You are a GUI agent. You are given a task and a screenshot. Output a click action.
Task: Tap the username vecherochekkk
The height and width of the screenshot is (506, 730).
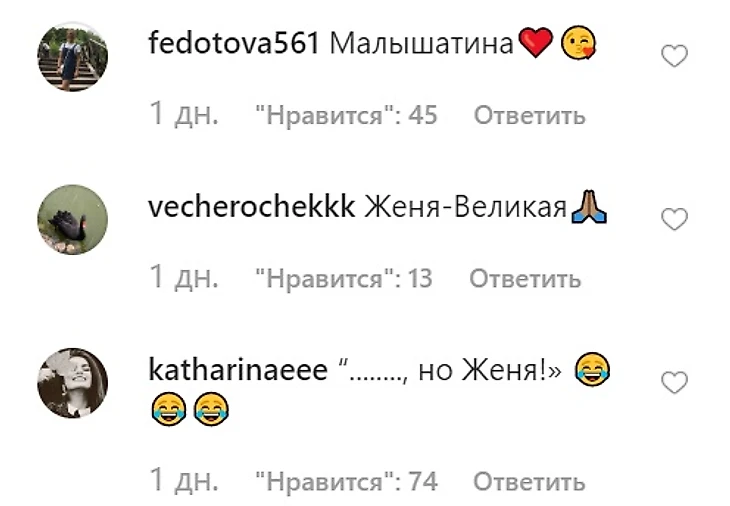click(x=250, y=207)
